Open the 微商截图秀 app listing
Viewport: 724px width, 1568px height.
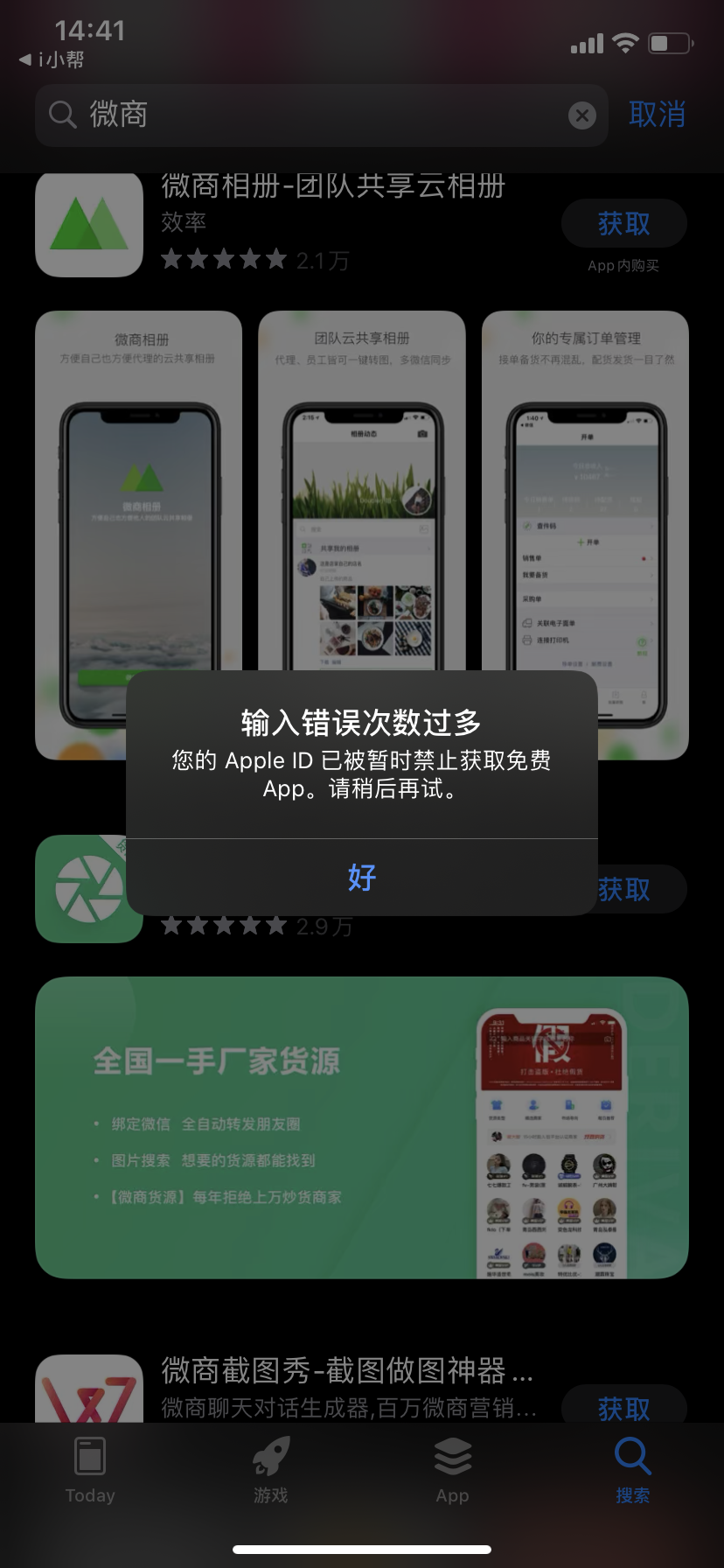coord(345,1371)
